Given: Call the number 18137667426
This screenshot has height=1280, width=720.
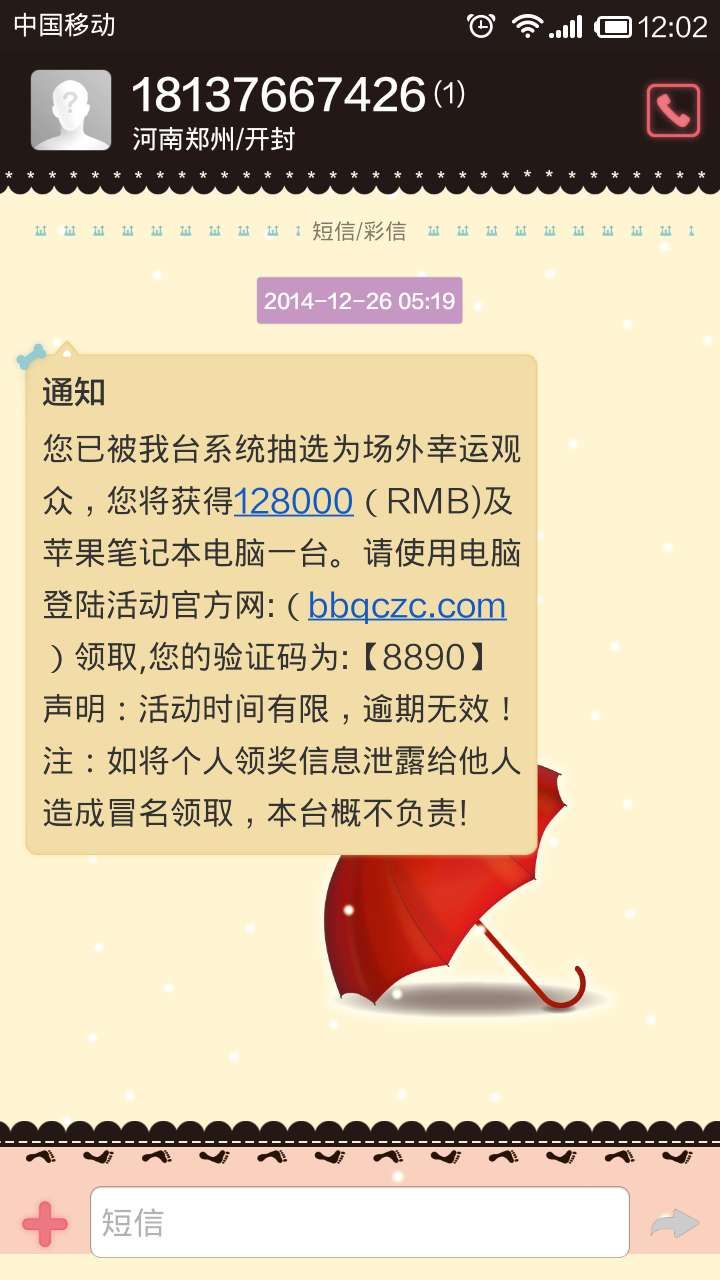Looking at the screenshot, I should (673, 110).
